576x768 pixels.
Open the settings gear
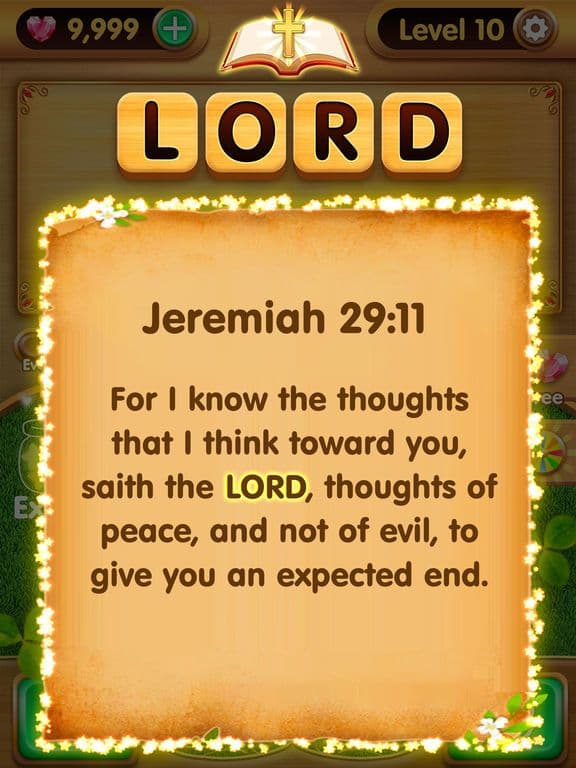click(x=534, y=29)
